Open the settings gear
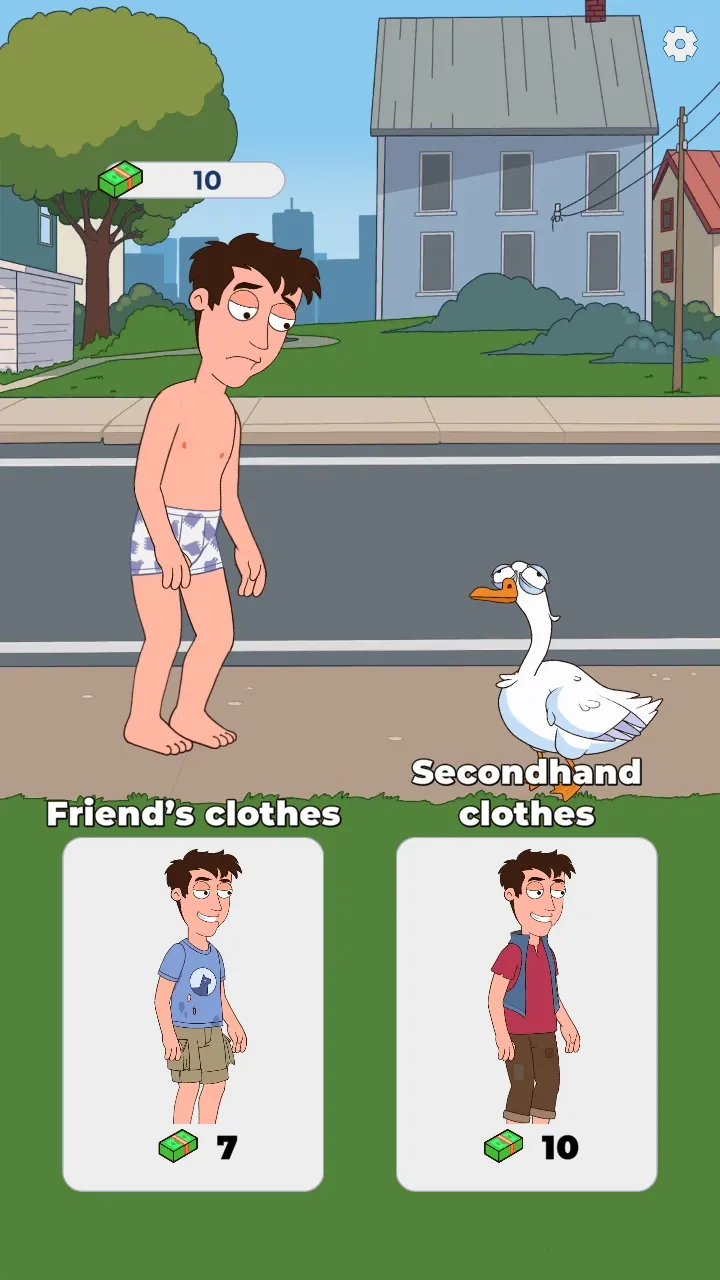 coord(680,44)
